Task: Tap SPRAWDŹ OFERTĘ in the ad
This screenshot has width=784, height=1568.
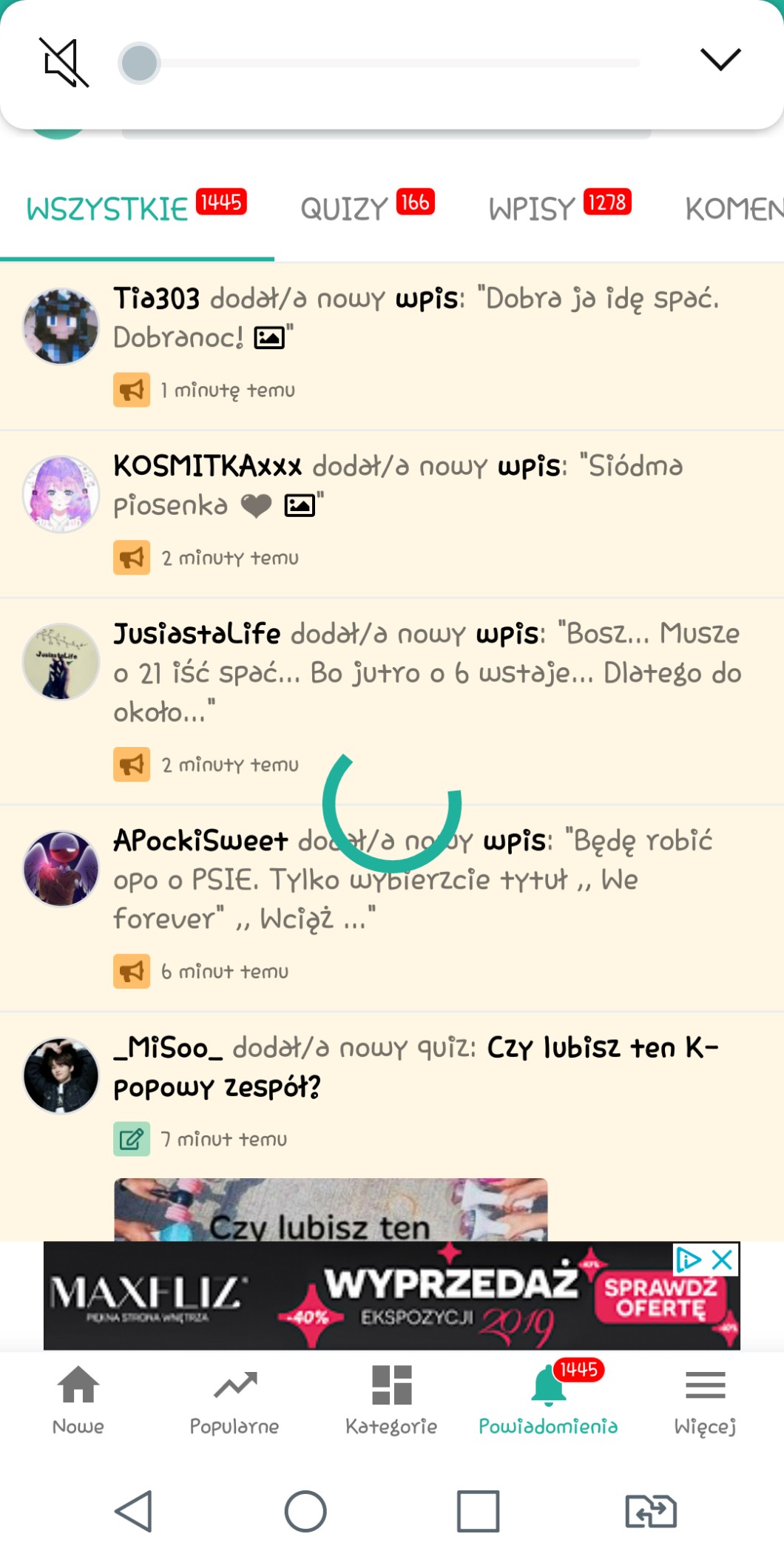Action: pyautogui.click(x=660, y=1297)
